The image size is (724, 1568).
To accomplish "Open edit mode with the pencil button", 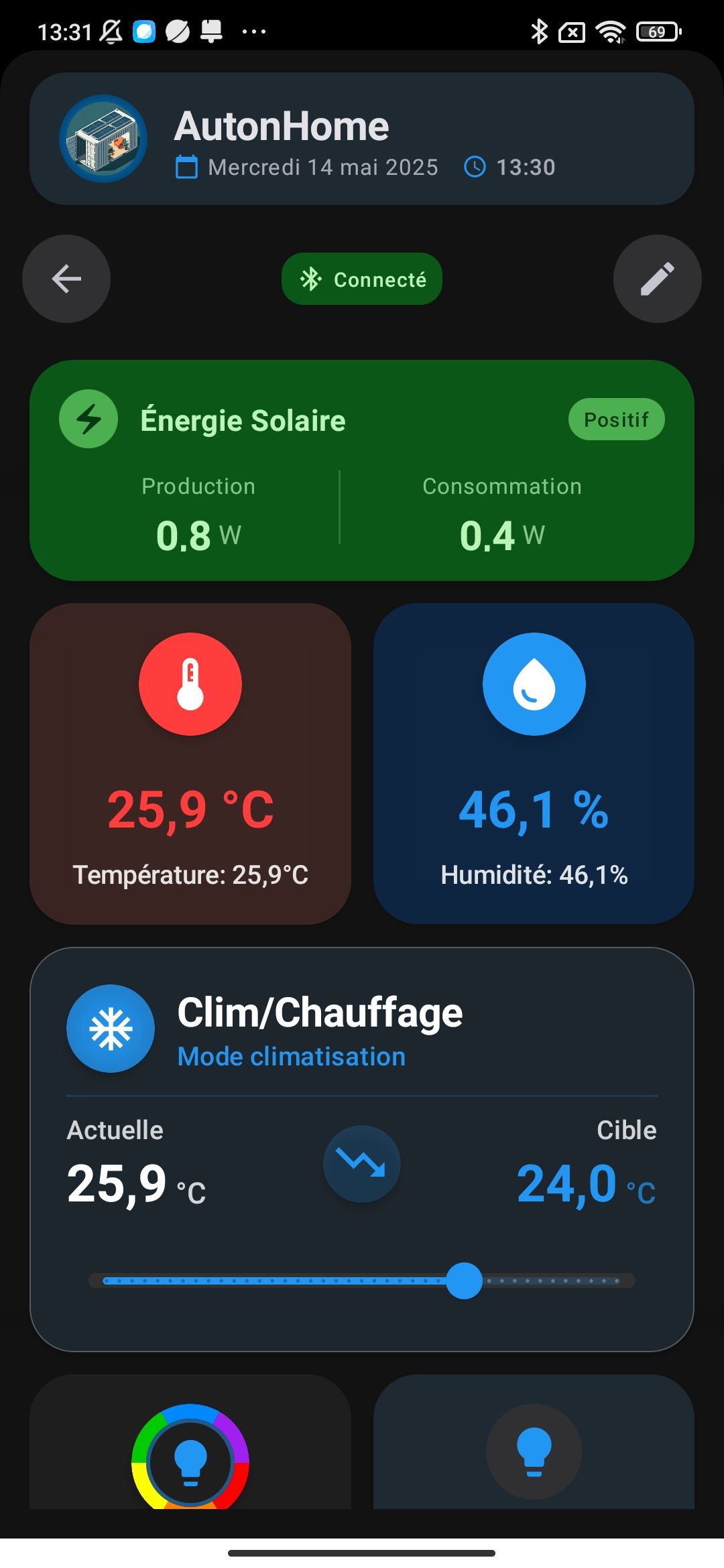I will coord(657,279).
